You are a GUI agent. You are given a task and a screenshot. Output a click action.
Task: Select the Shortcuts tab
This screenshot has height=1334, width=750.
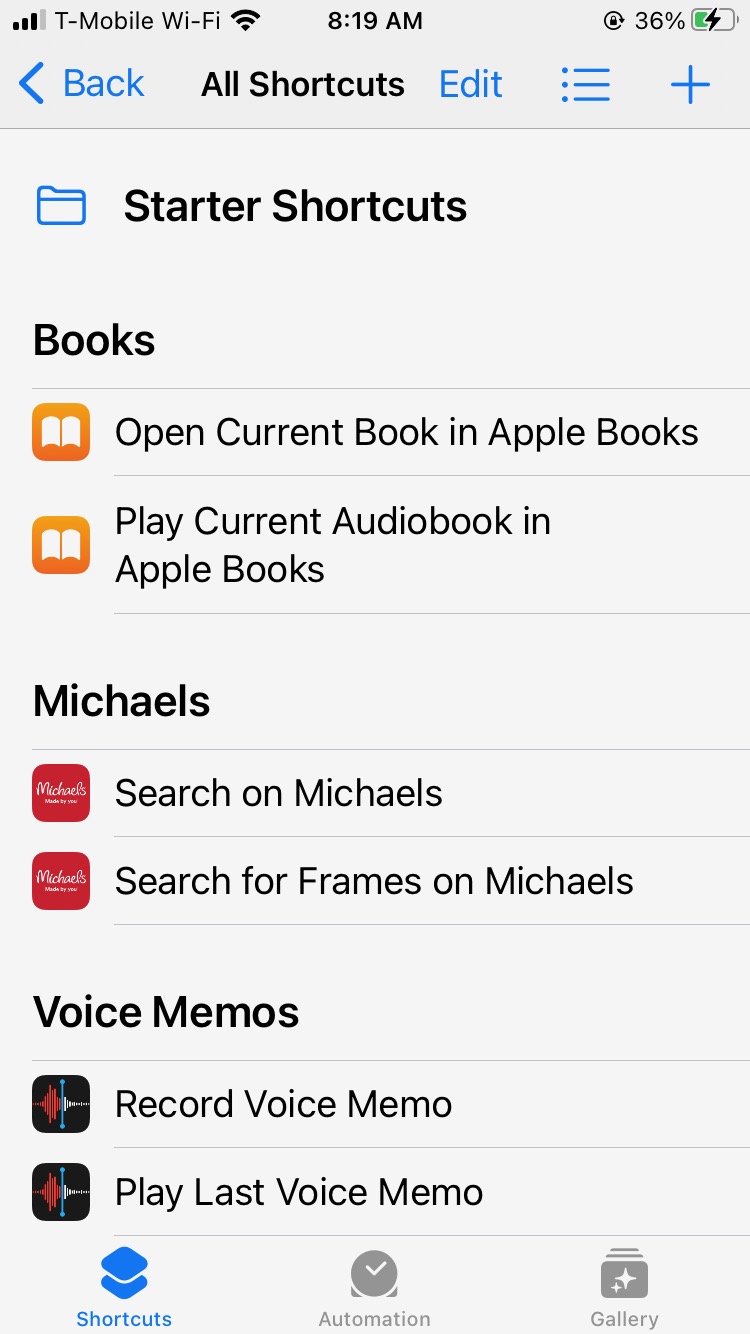pyautogui.click(x=124, y=1290)
